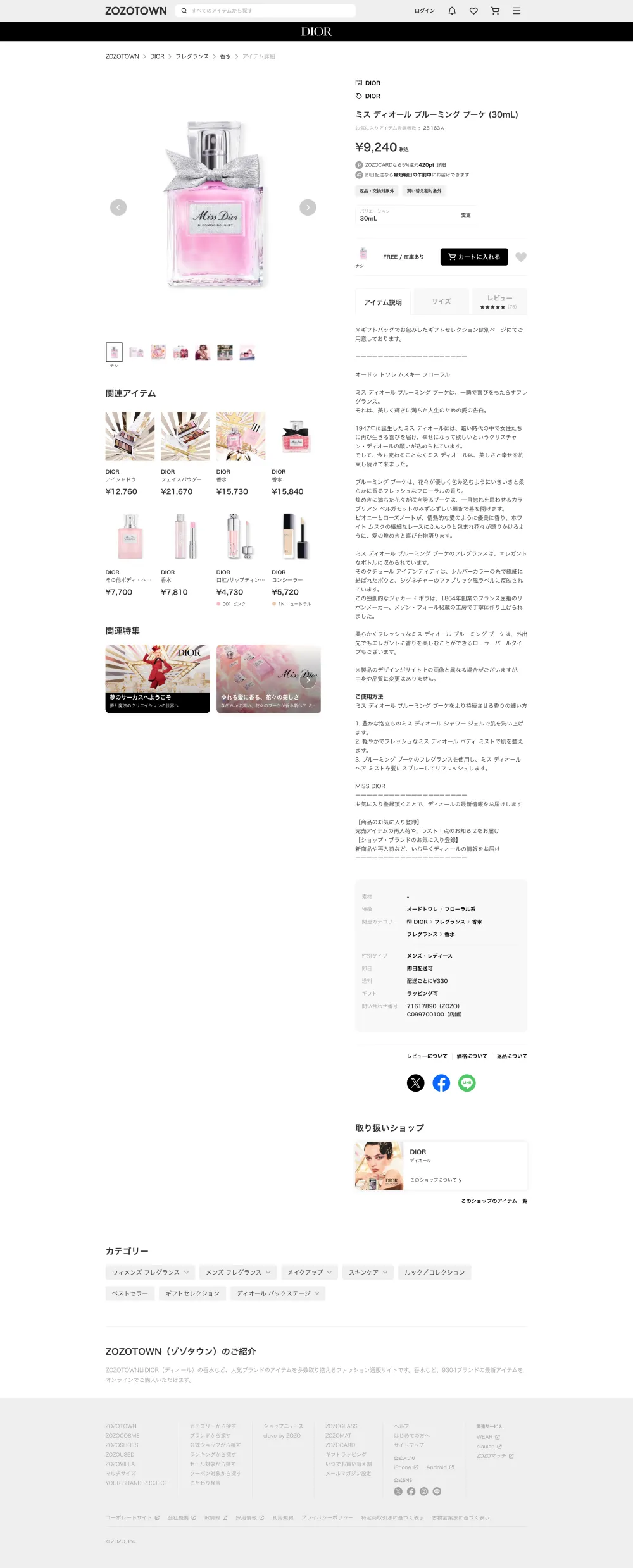Open the 夢のサーカスへようこそ feature
The image size is (633, 1568).
point(158,679)
